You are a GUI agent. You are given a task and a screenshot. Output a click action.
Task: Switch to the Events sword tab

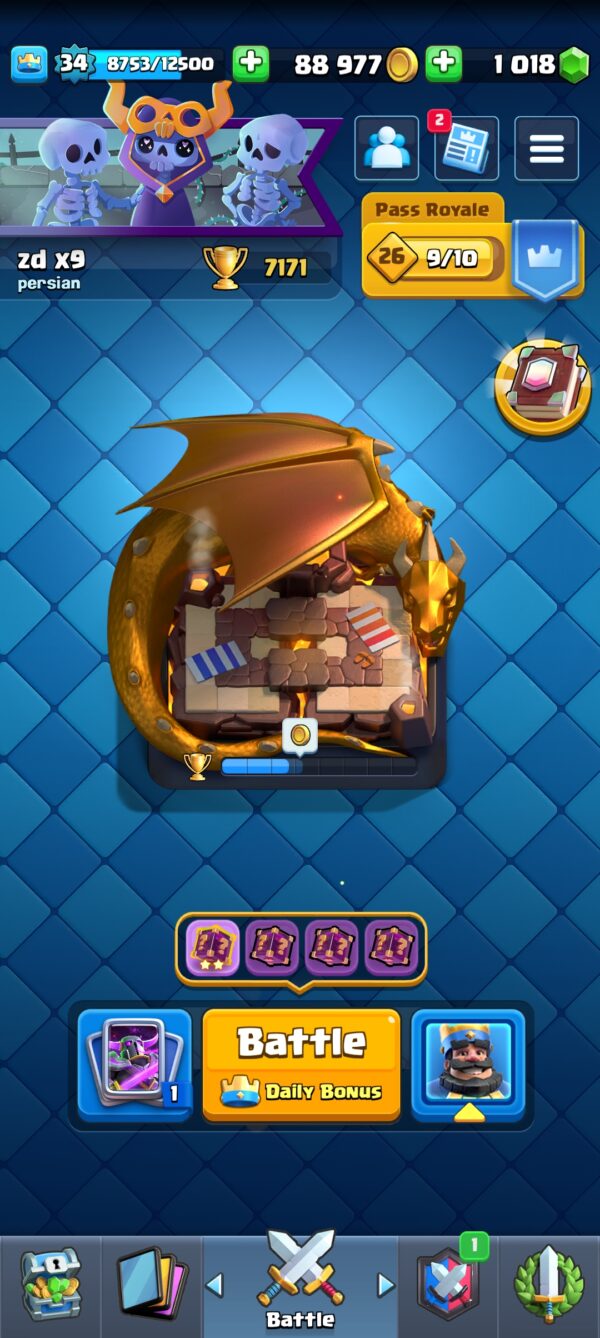548,1283
